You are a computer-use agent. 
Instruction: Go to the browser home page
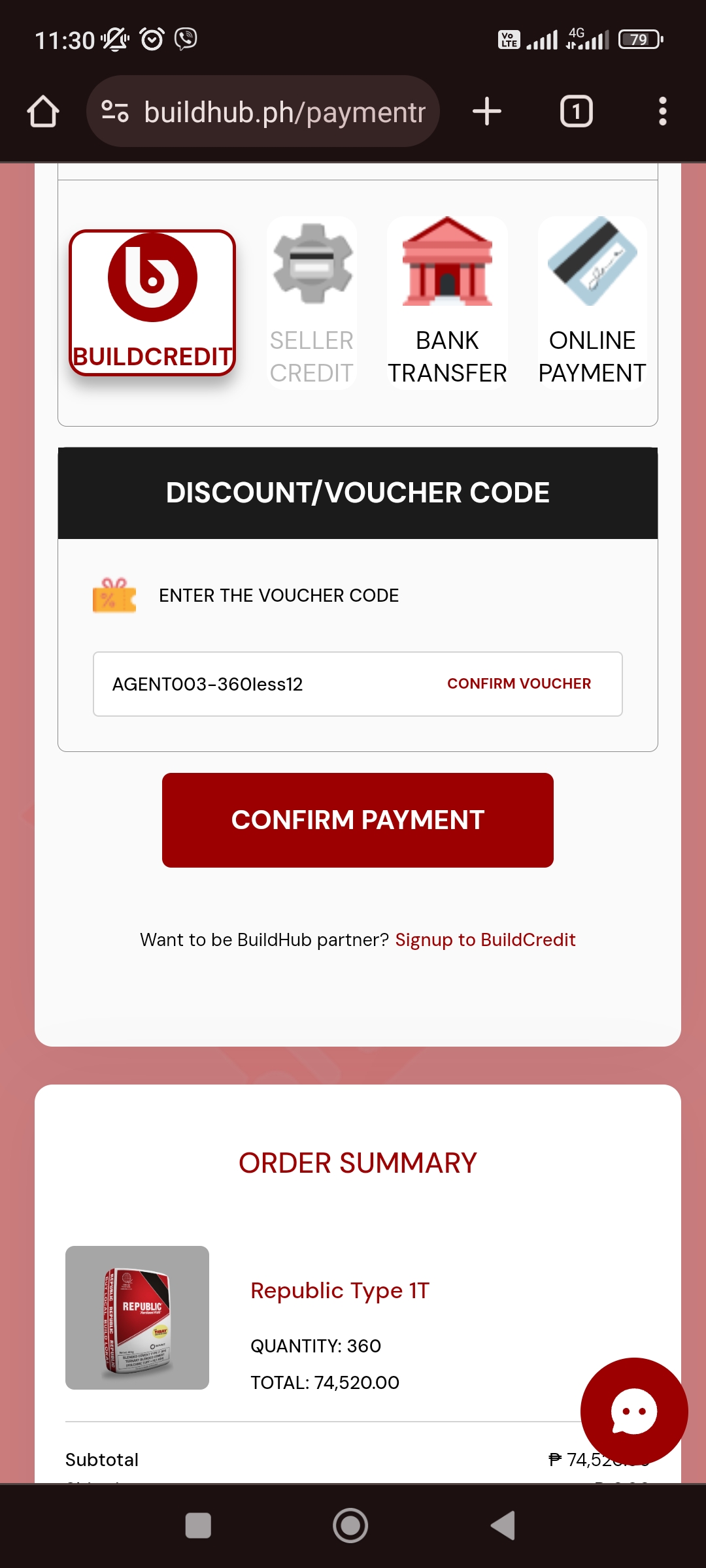(x=43, y=111)
